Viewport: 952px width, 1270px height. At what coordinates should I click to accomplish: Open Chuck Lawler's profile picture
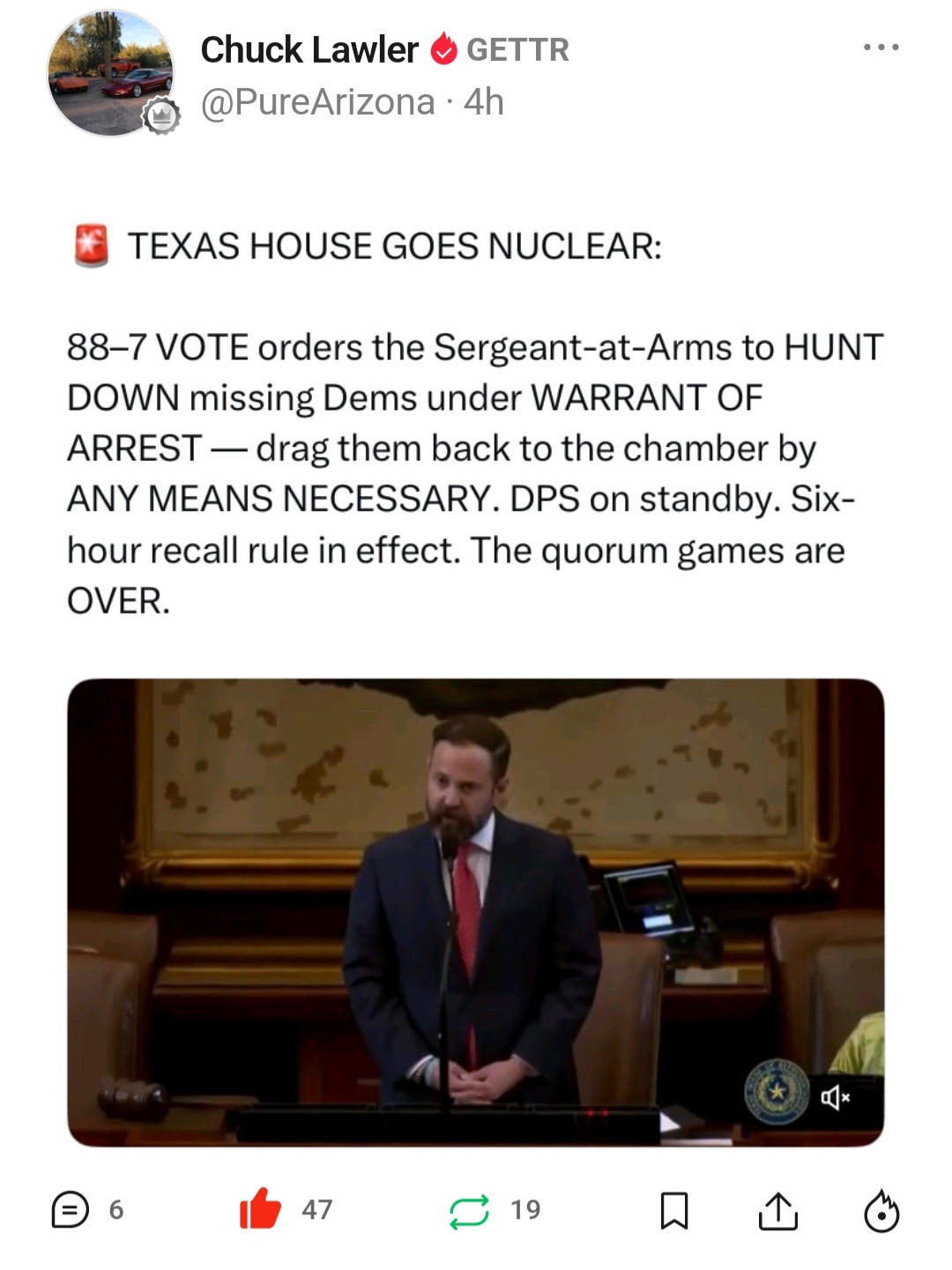coord(110,73)
